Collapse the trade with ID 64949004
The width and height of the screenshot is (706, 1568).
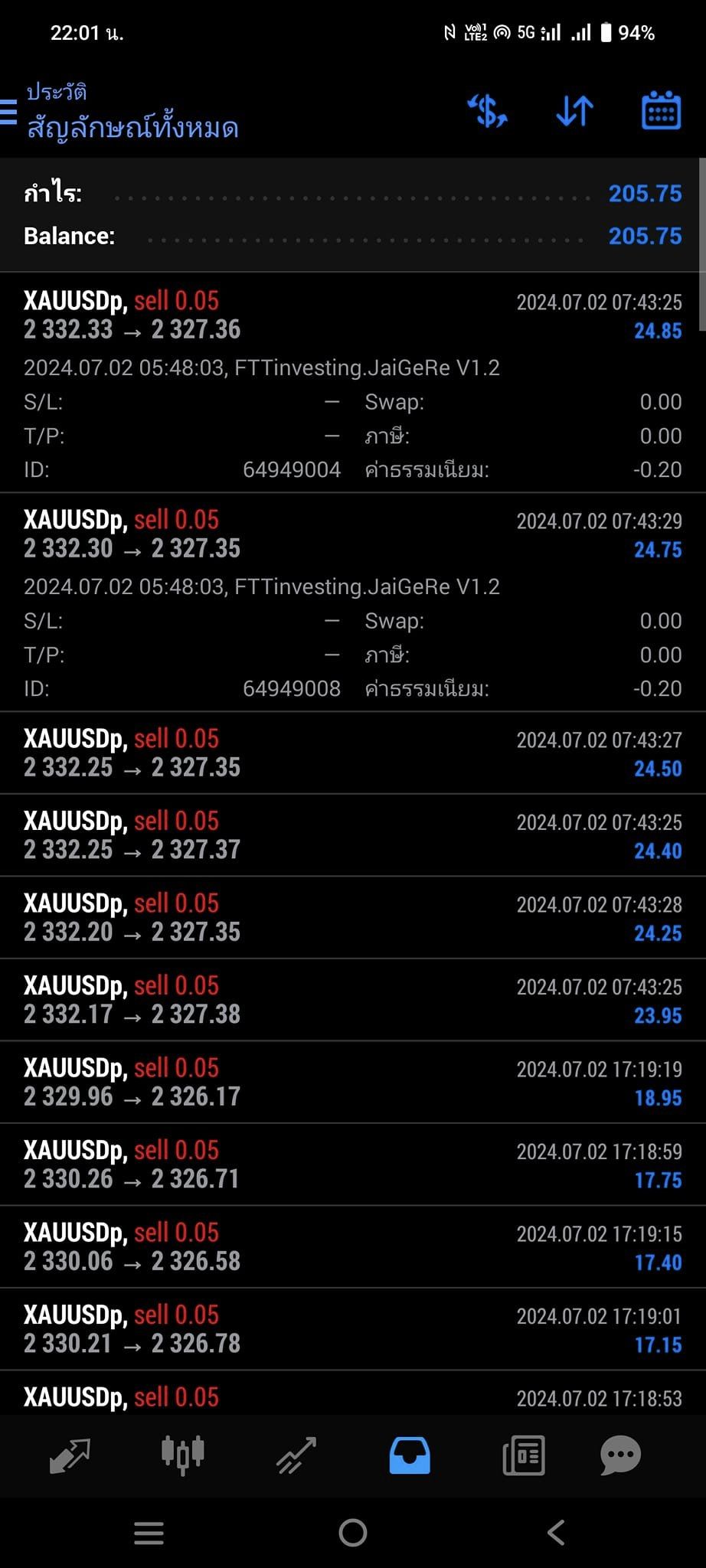(353, 383)
